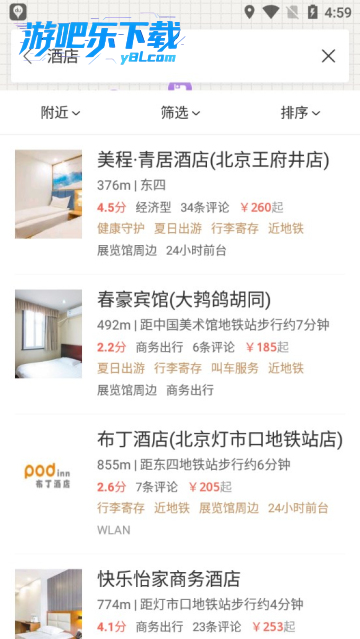This screenshot has width=360, height=639.
Task: Tap the 酒店 search field
Action: (179, 56)
